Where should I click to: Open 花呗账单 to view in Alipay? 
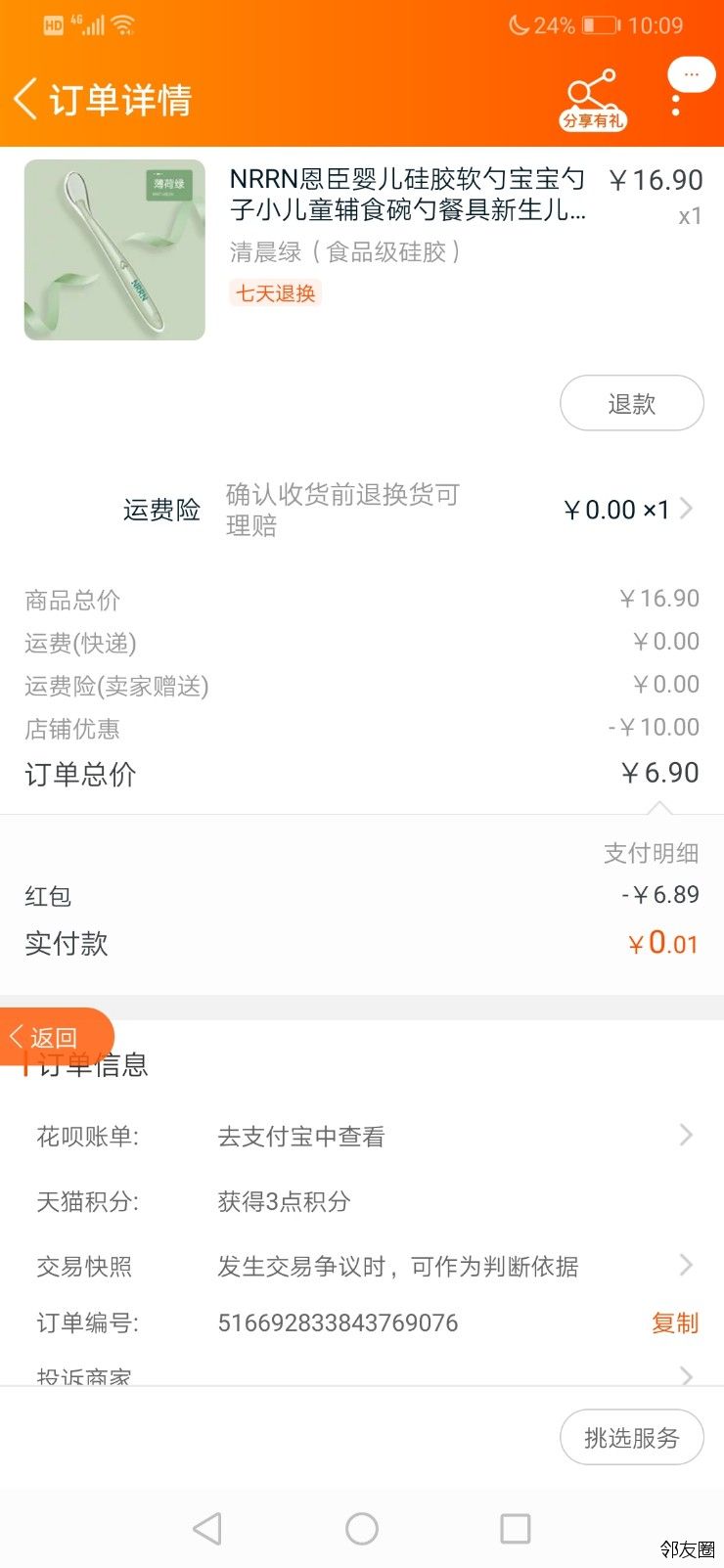[x=362, y=1136]
